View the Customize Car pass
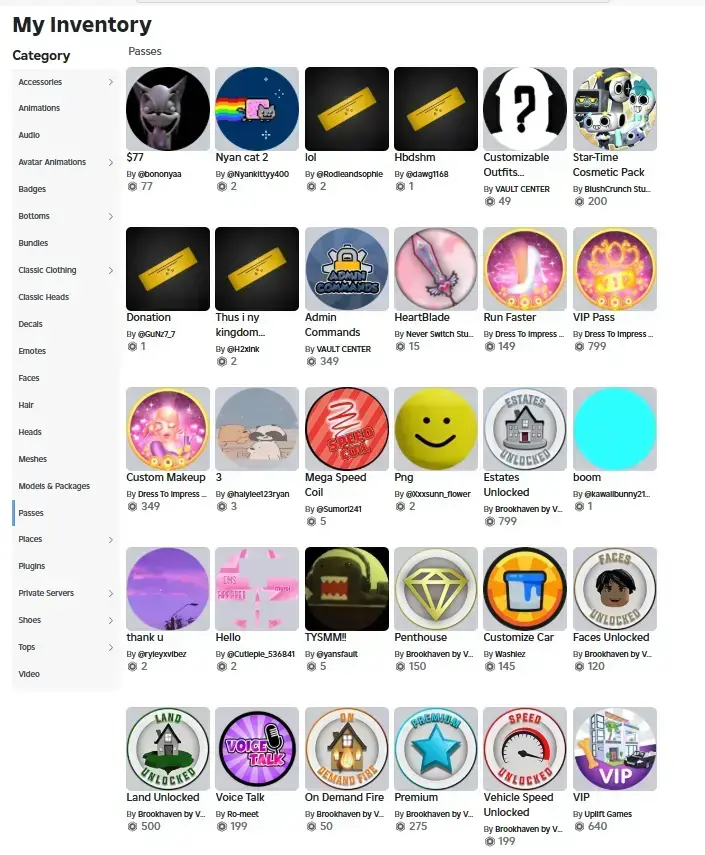705x855 pixels. pyautogui.click(x=525, y=589)
